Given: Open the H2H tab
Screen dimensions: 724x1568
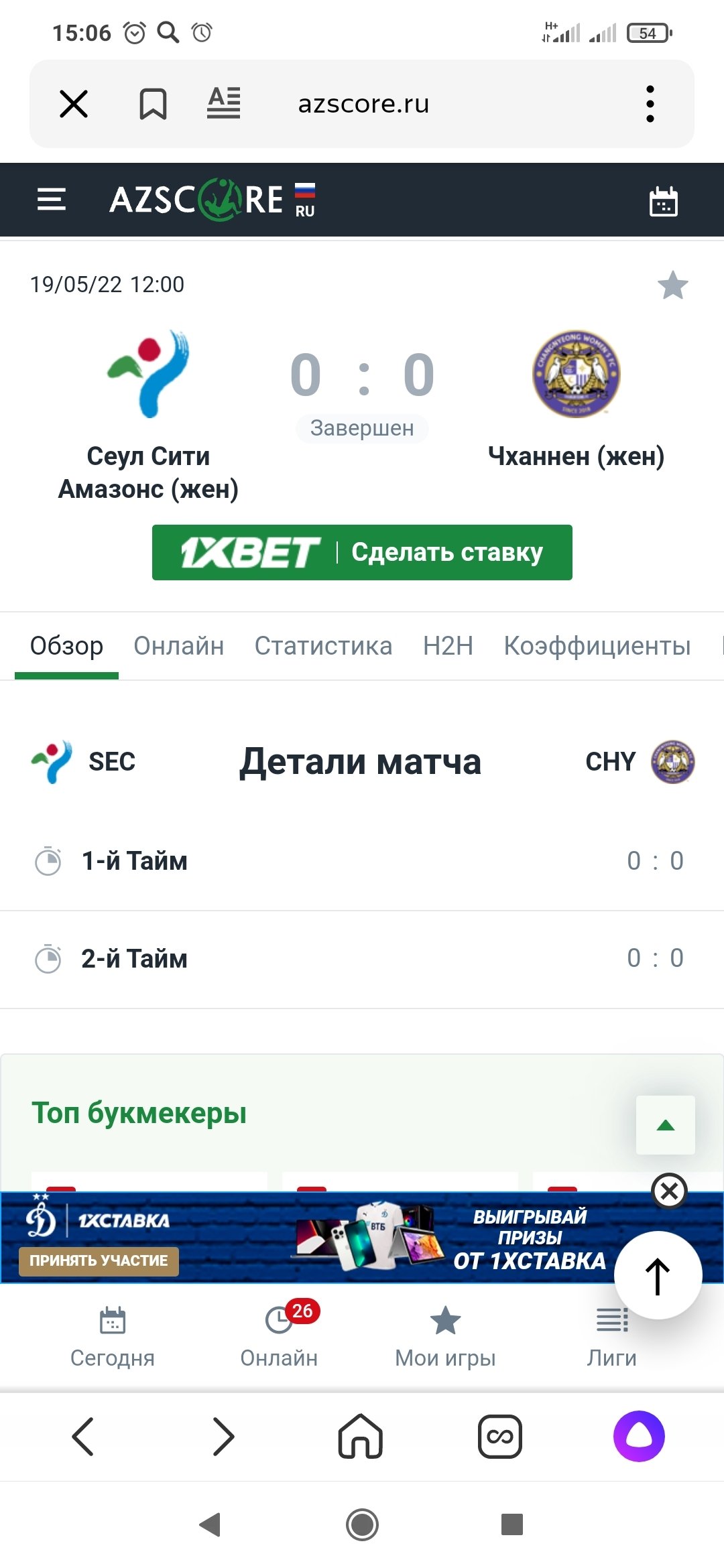Looking at the screenshot, I should pos(448,646).
